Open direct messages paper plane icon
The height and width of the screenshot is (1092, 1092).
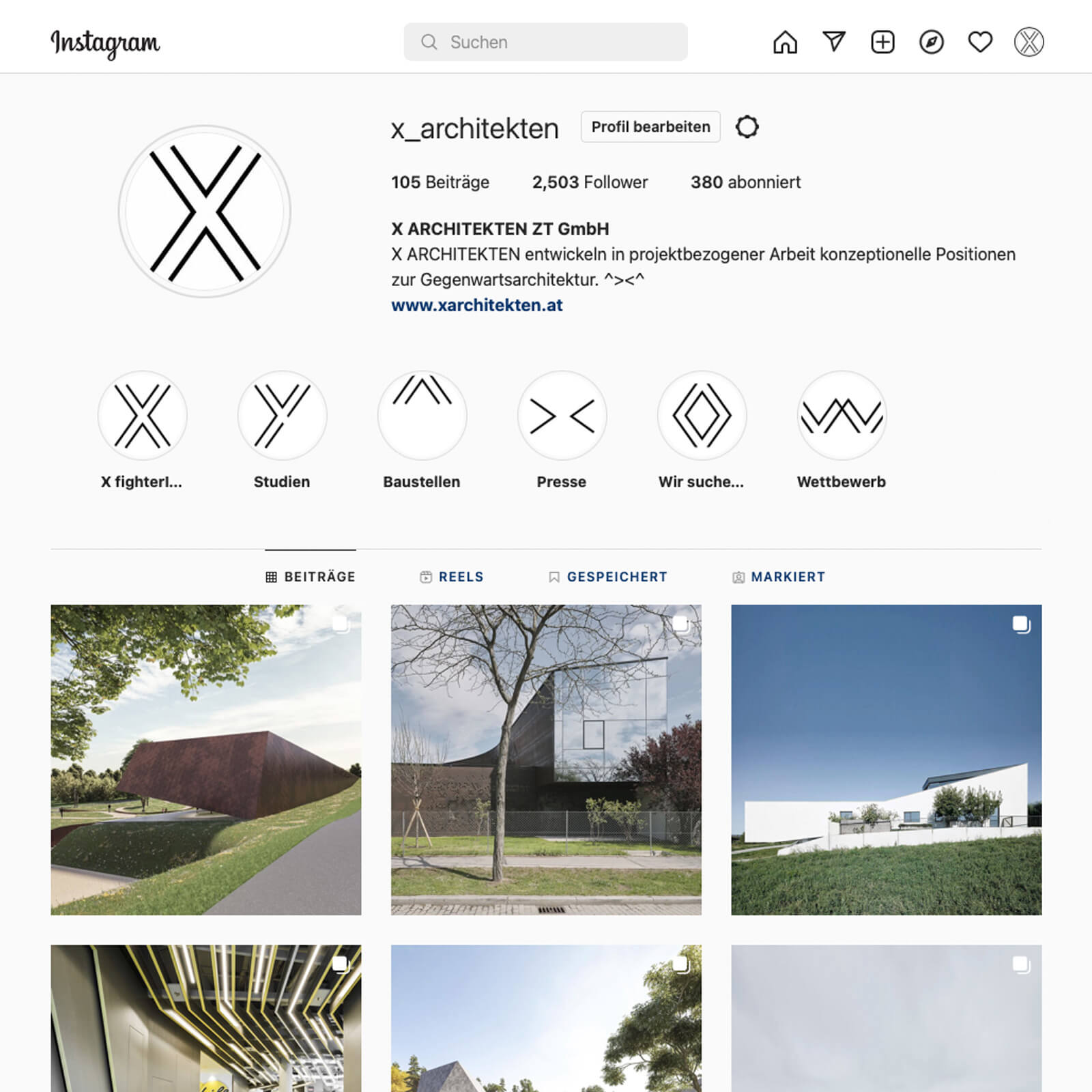pyautogui.click(x=834, y=42)
